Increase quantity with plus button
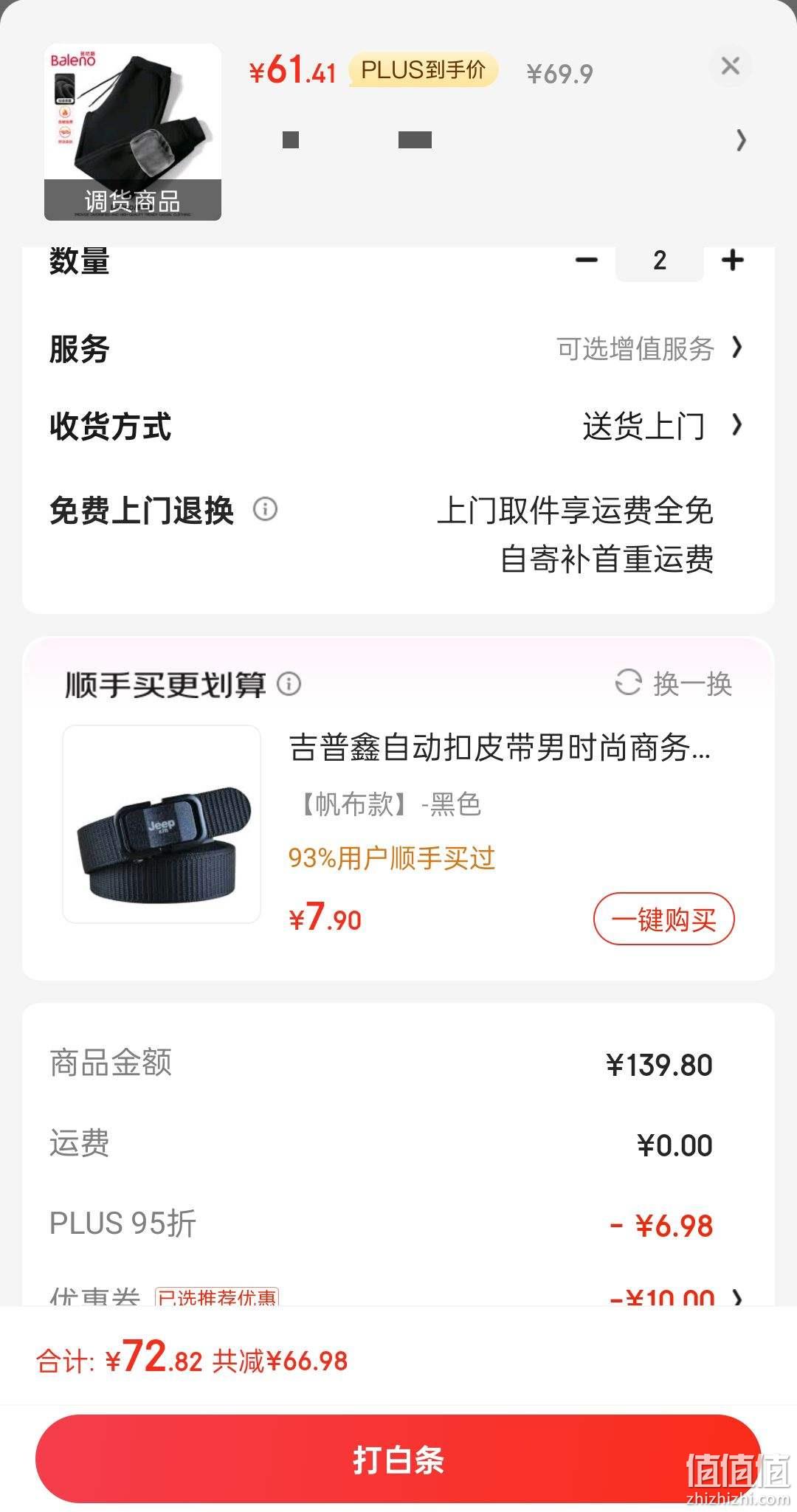The width and height of the screenshot is (797, 1512). pyautogui.click(x=733, y=260)
